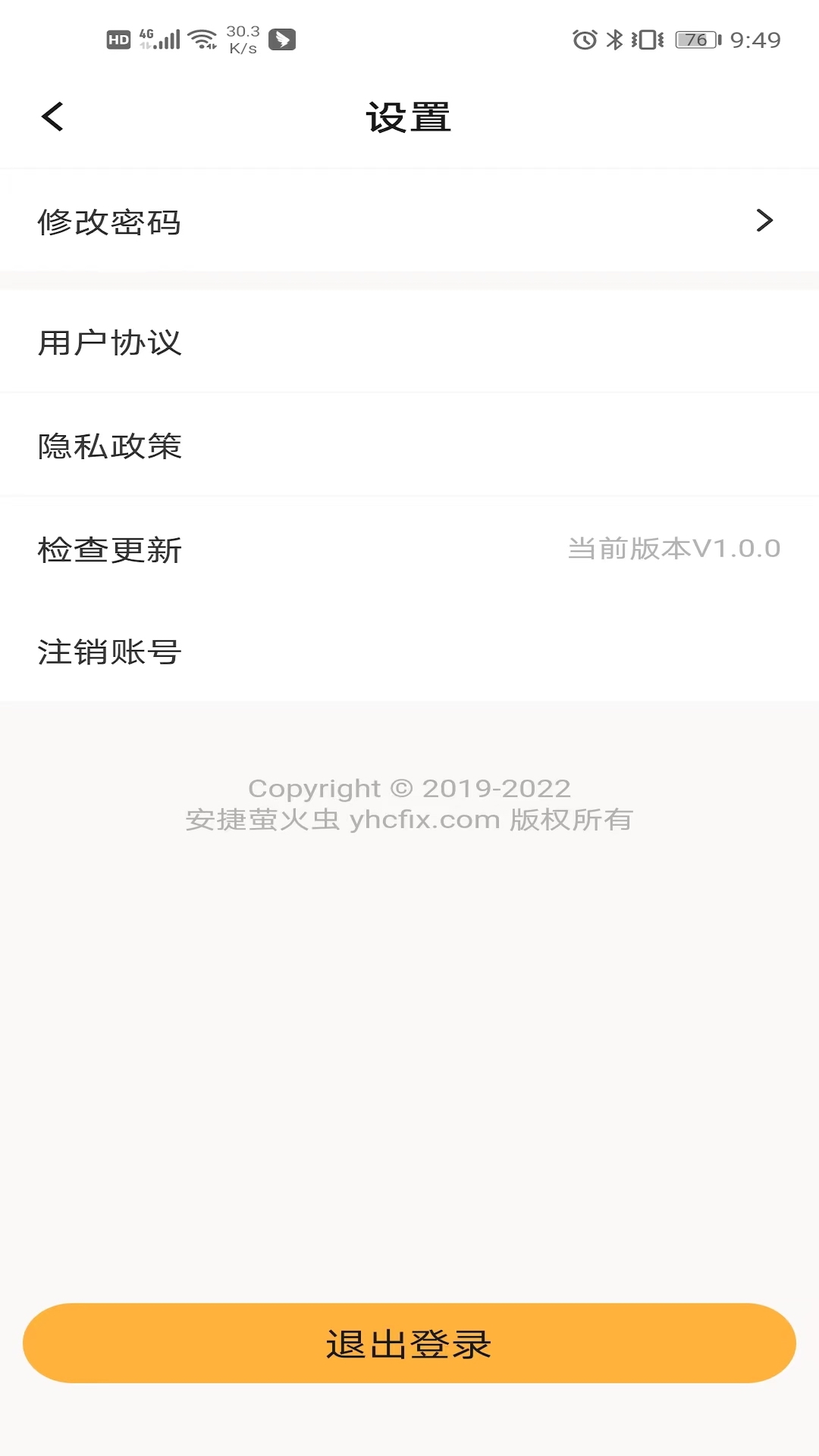The image size is (819, 1456).
Task: Tap the Wi-Fi icon in status bar
Action: pyautogui.click(x=202, y=38)
